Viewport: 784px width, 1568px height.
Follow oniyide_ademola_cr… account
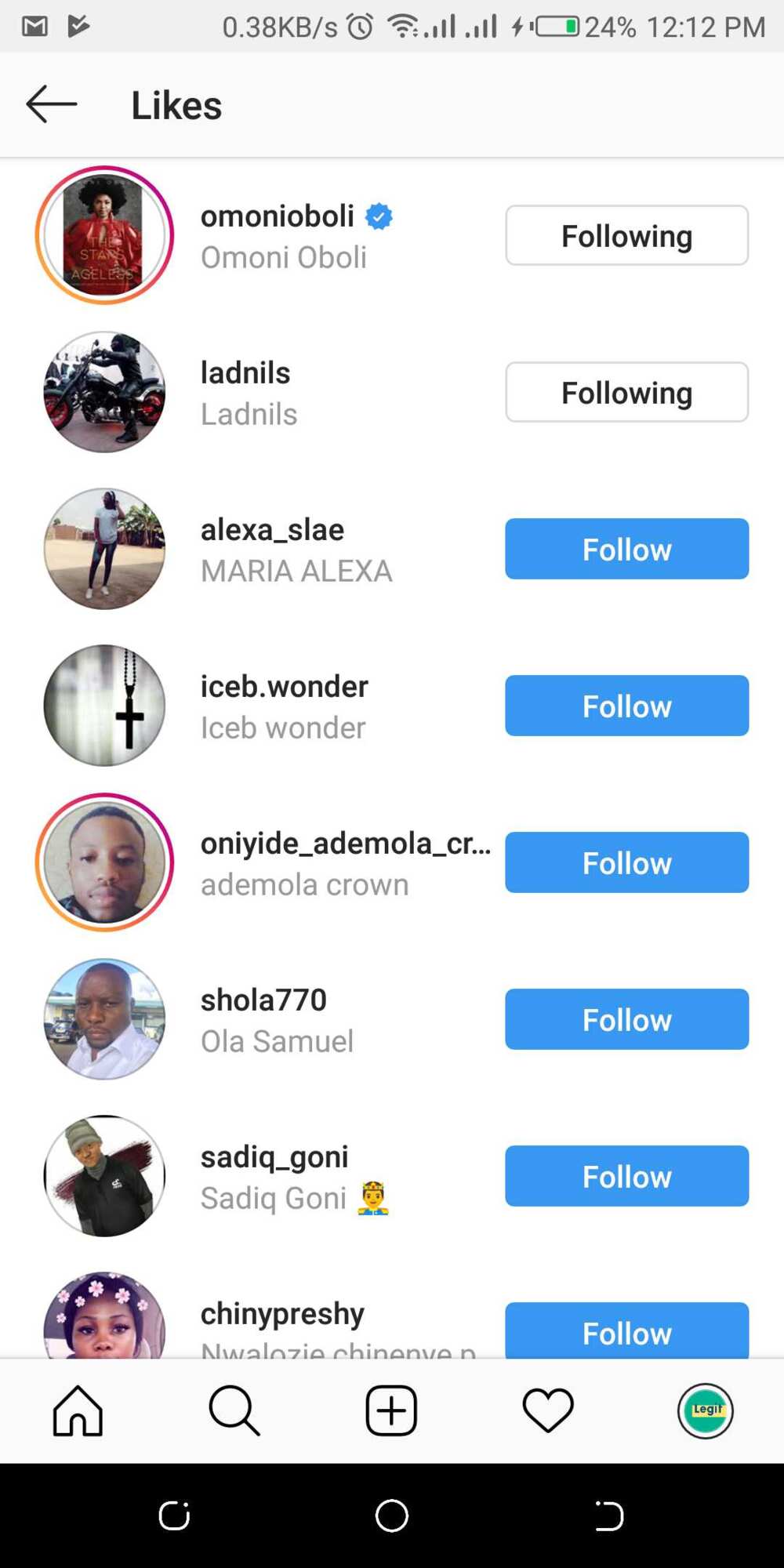point(626,862)
